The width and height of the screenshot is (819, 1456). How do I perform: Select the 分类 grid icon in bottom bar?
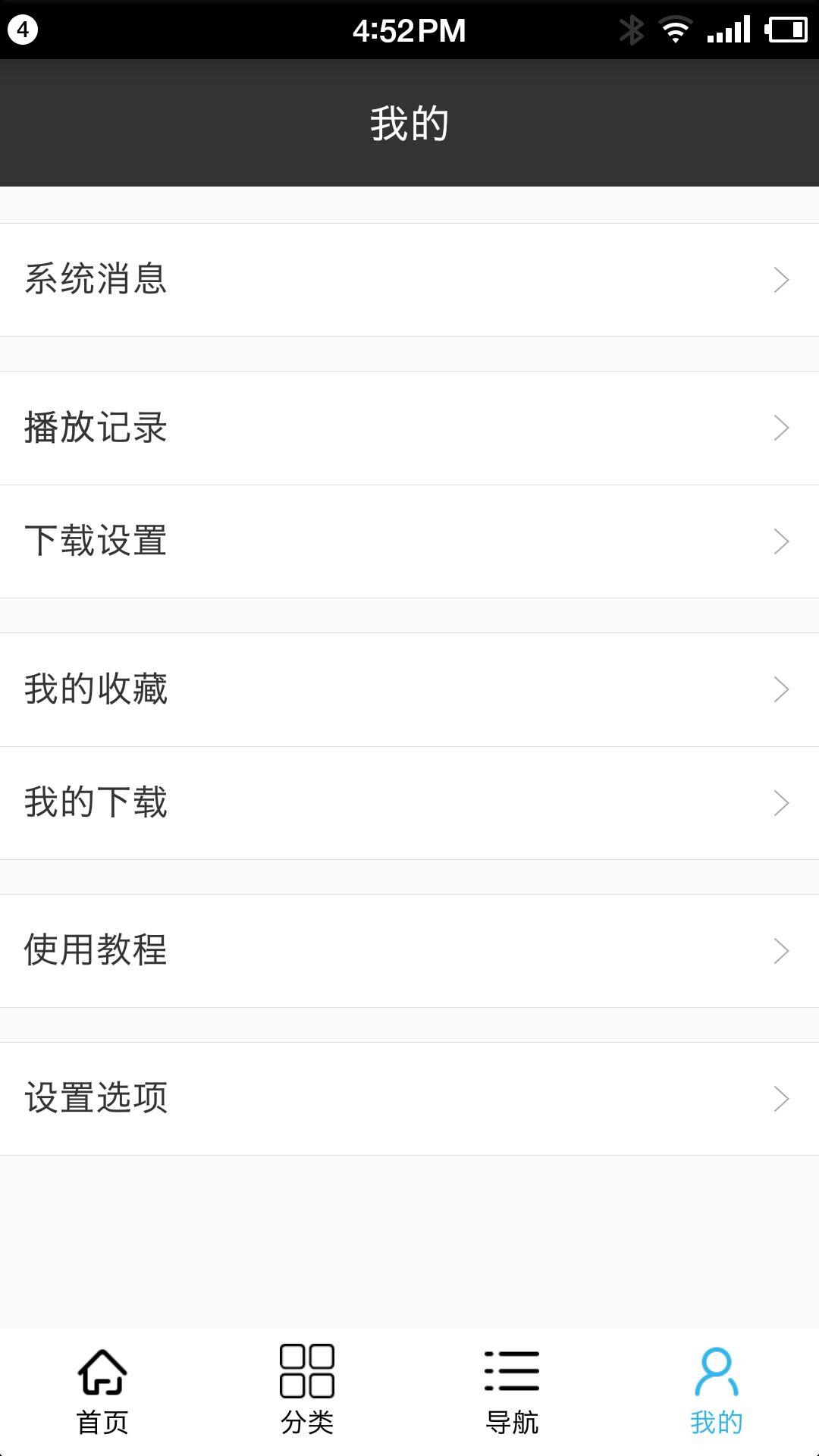tap(307, 1371)
